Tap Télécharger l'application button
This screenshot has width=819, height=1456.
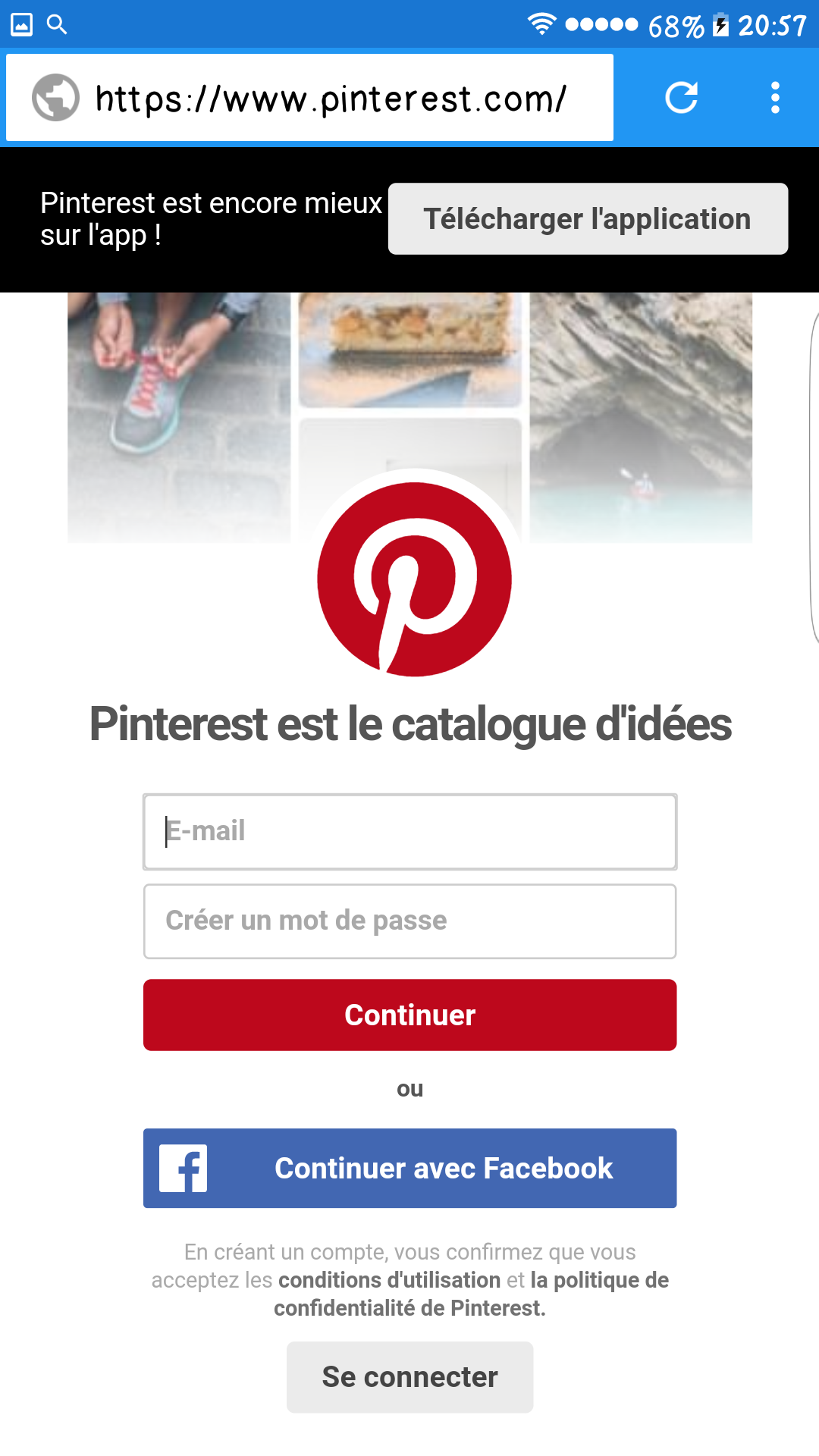(x=588, y=219)
